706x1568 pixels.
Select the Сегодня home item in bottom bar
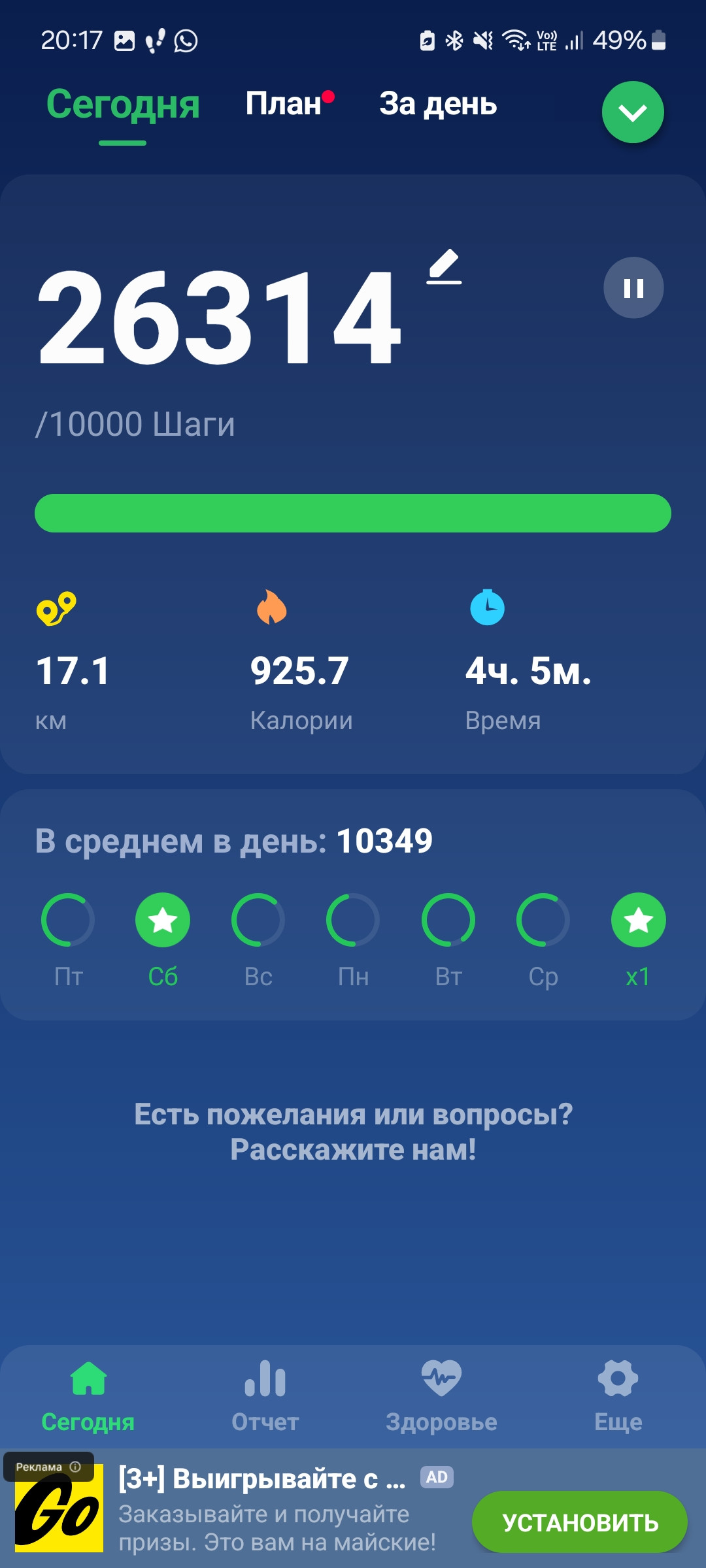(88, 1396)
